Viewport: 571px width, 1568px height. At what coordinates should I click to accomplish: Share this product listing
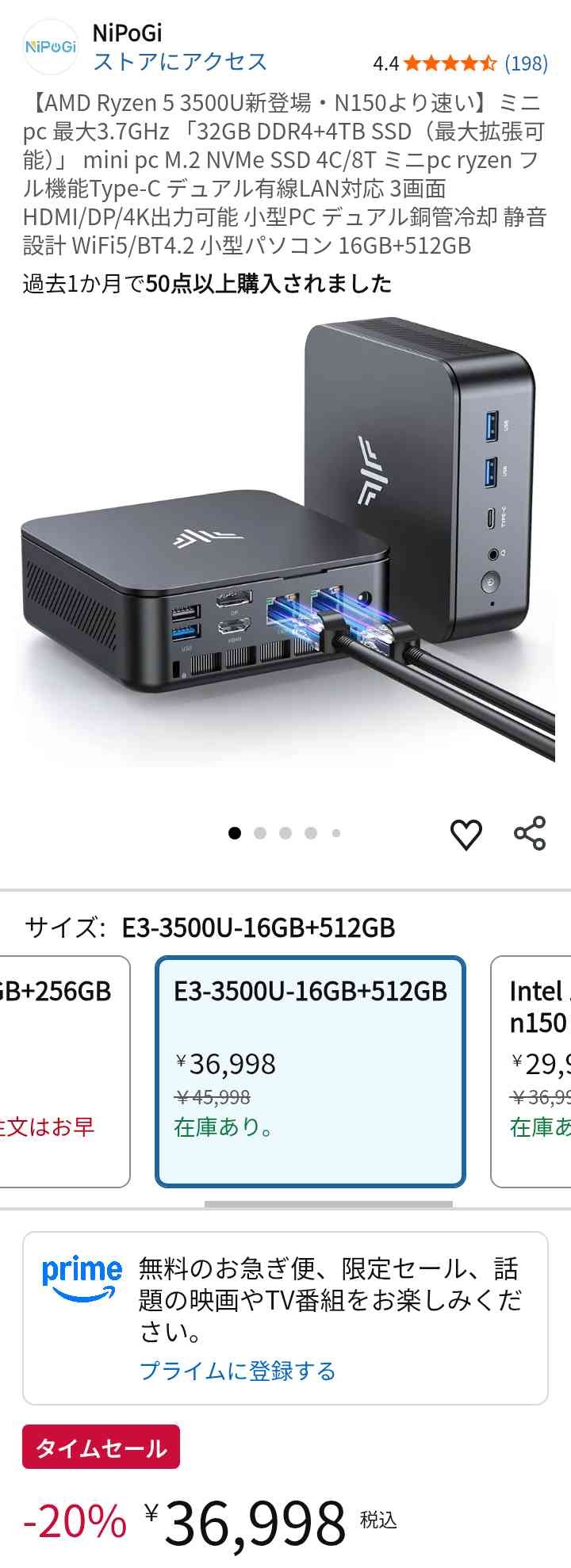pyautogui.click(x=530, y=833)
